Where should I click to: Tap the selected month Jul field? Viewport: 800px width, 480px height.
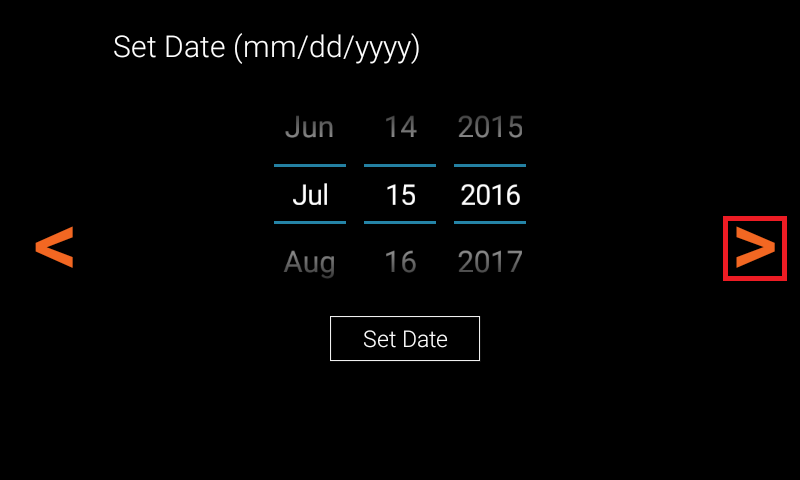(310, 195)
